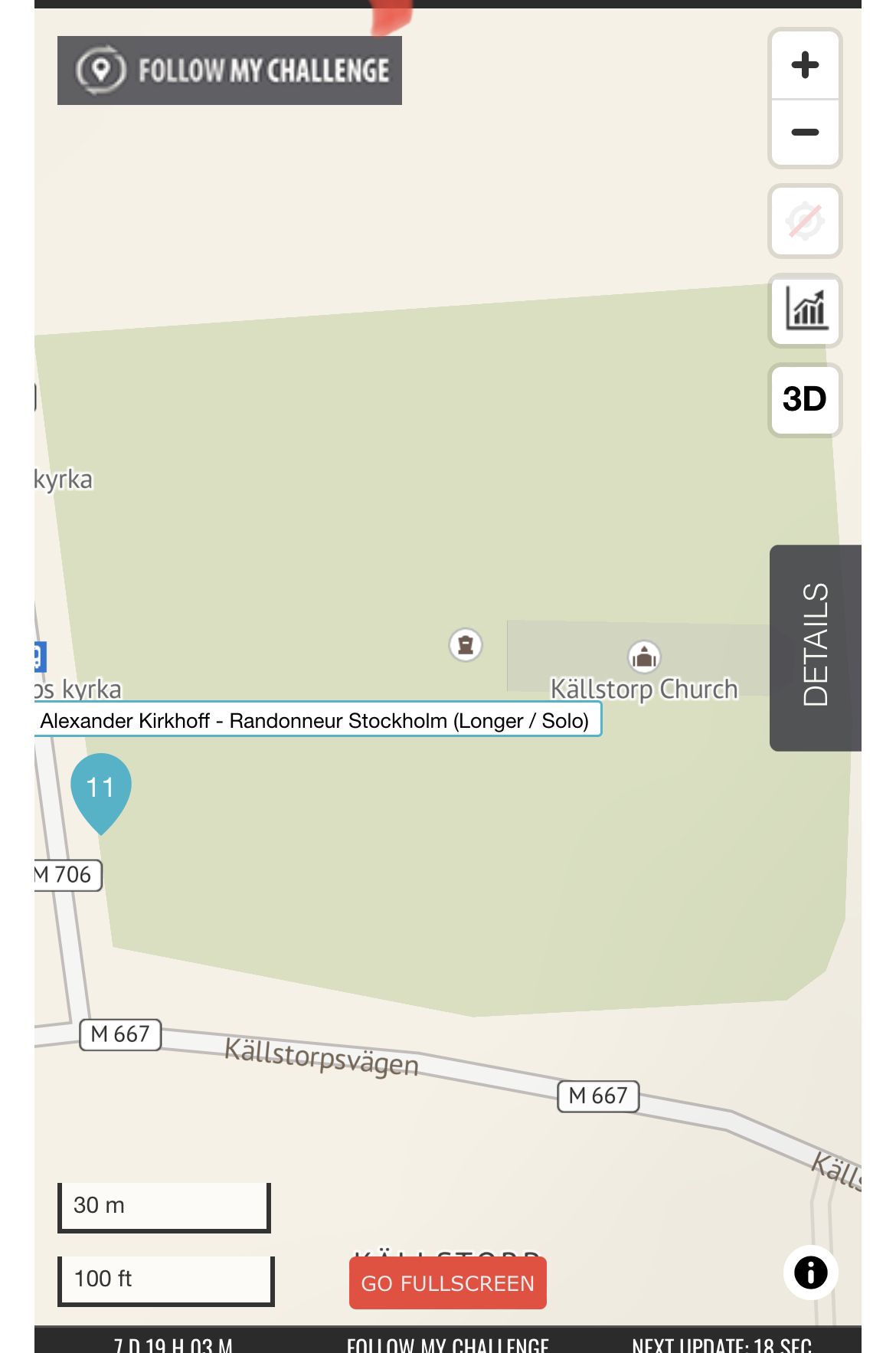Screen dimensions: 896x1353
Task: Zoom in on the map
Action: 805,65
